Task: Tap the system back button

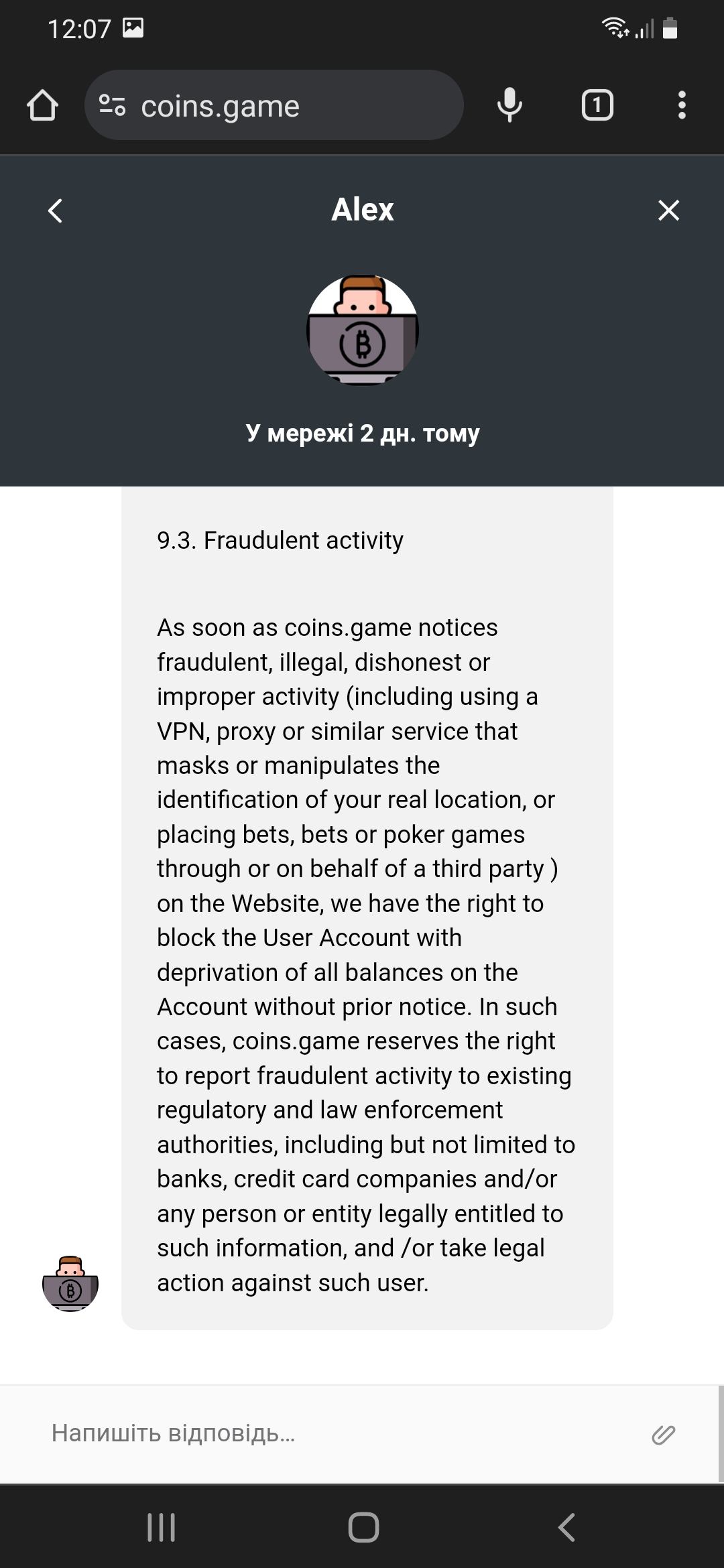Action: [566, 1528]
